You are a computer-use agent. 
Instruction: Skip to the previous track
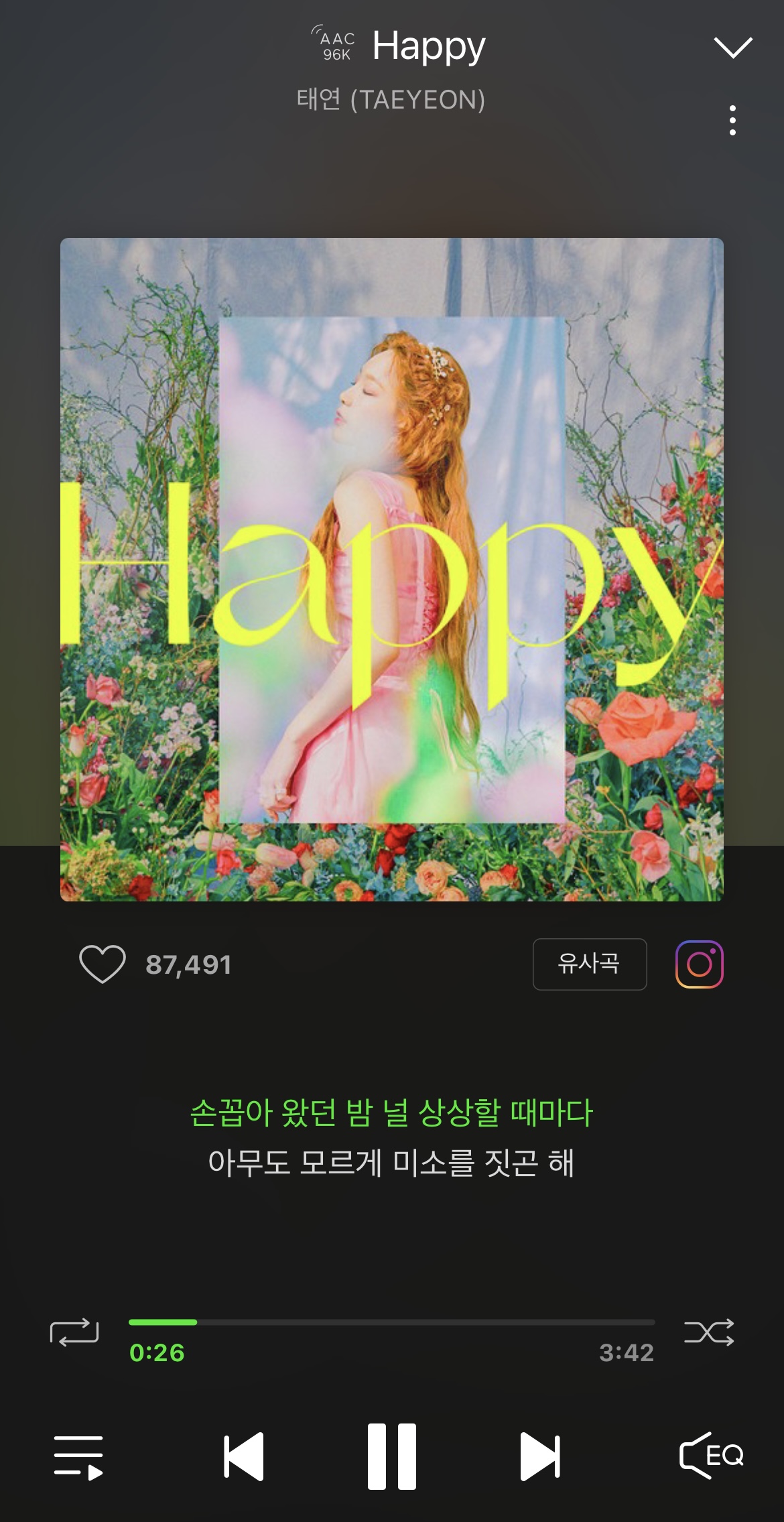[244, 1456]
